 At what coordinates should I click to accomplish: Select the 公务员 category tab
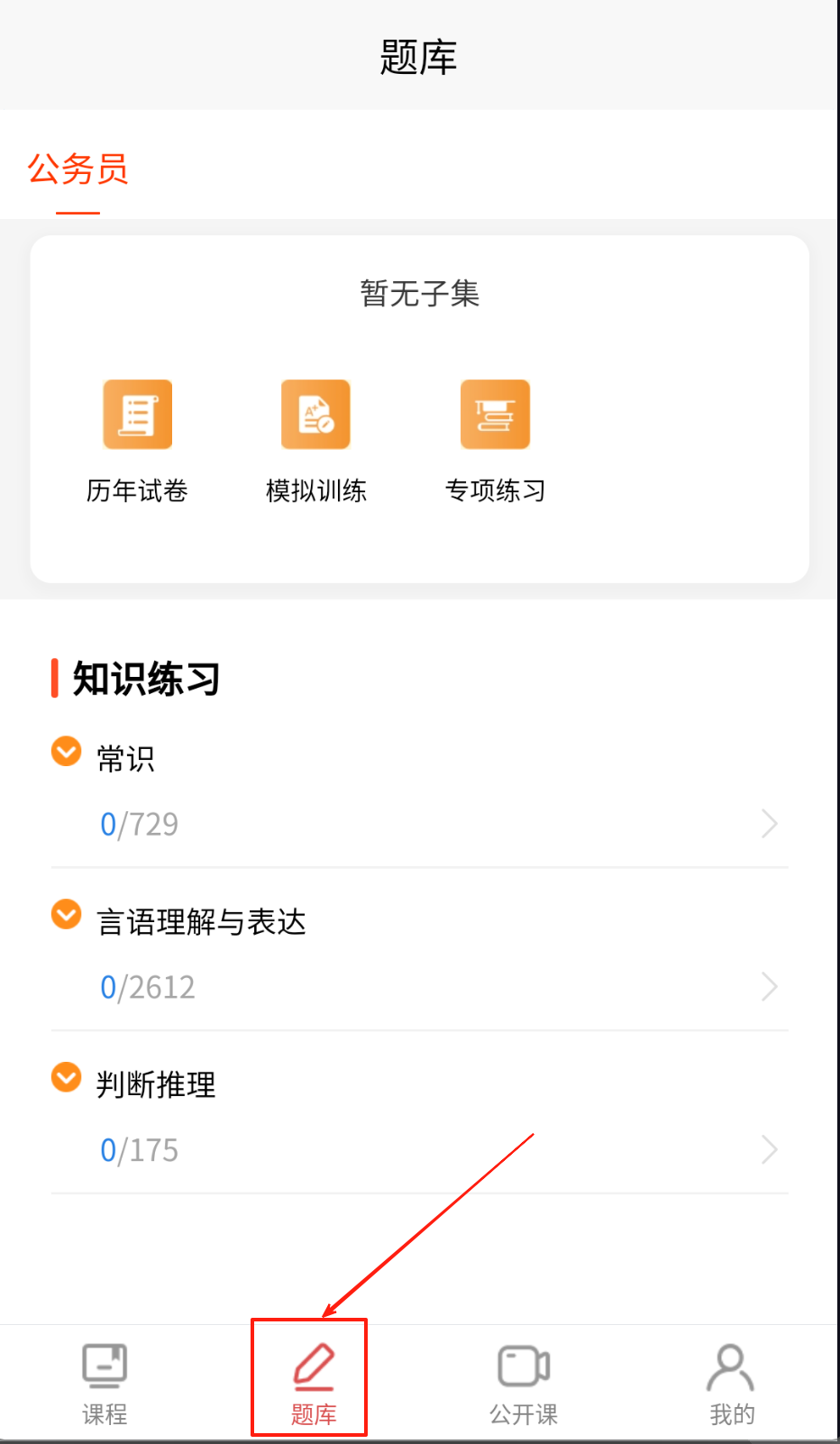pyautogui.click(x=78, y=169)
